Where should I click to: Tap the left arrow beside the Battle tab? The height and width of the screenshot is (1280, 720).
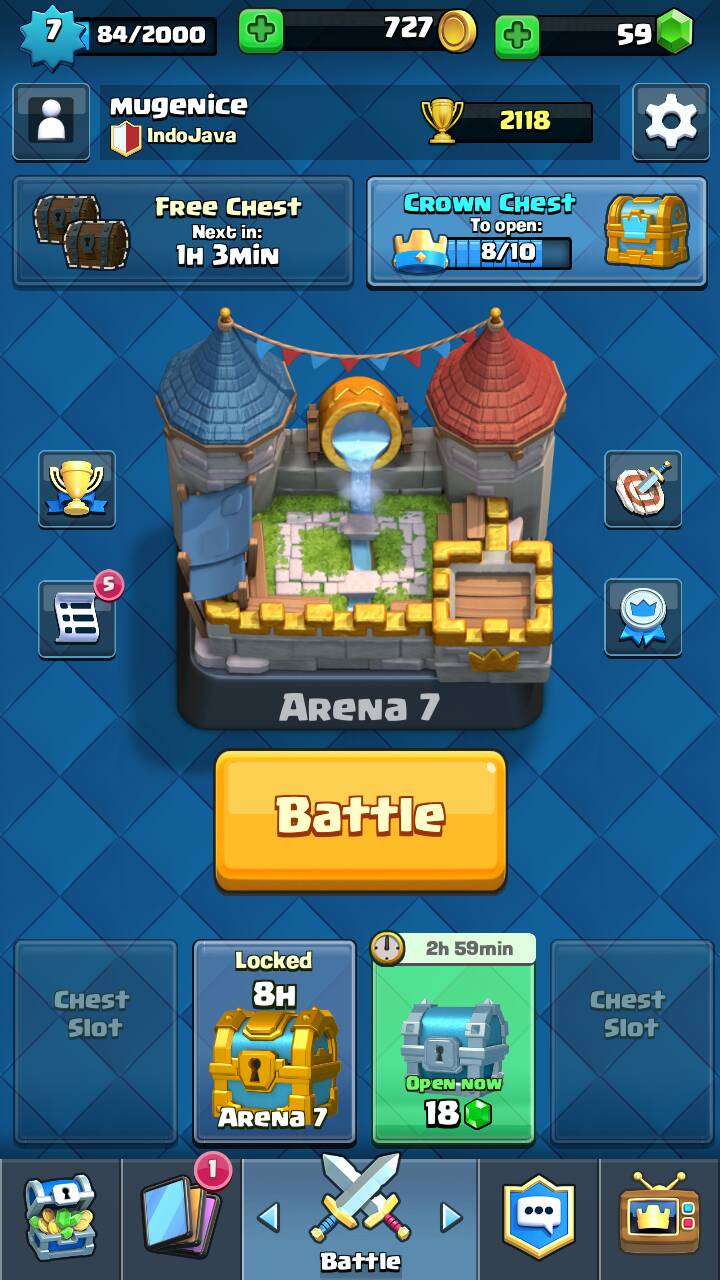point(268,1217)
